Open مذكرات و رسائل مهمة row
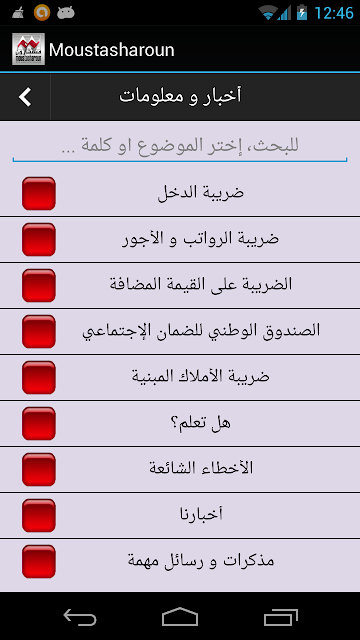Screen dimensions: 360x640 [x=180, y=561]
